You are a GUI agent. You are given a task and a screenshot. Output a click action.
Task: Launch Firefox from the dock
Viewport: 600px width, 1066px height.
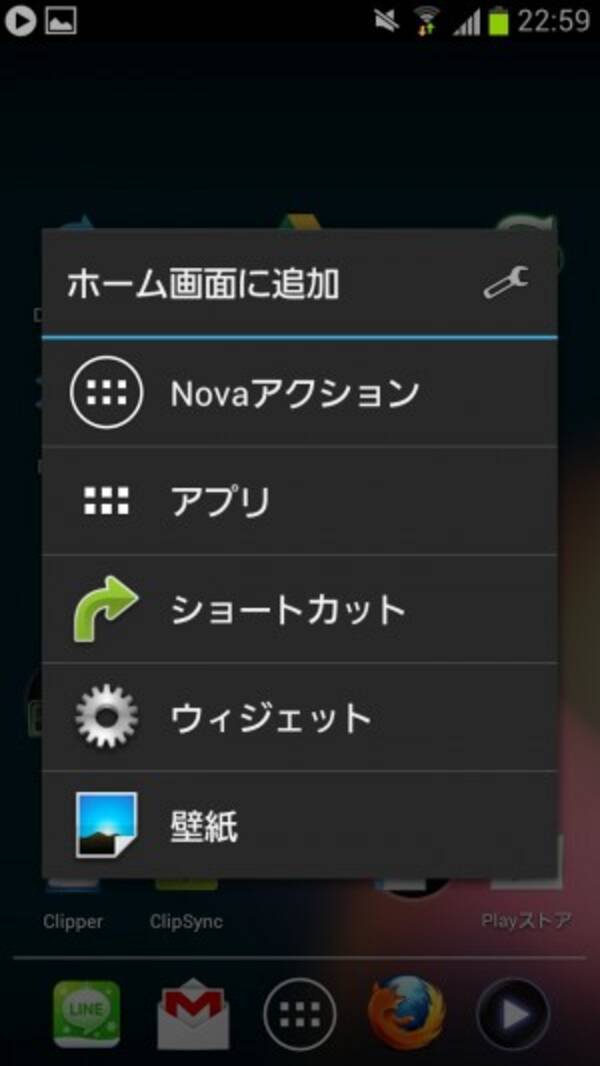coord(406,1014)
